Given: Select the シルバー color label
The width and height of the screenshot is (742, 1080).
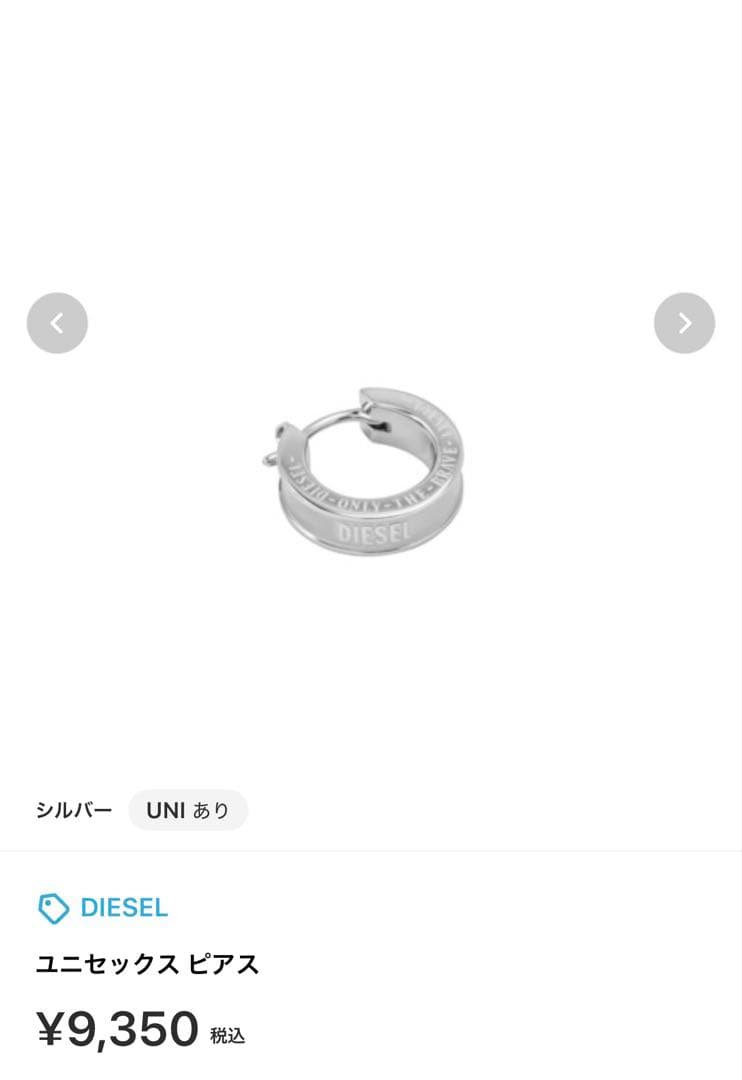Looking at the screenshot, I should (74, 809).
